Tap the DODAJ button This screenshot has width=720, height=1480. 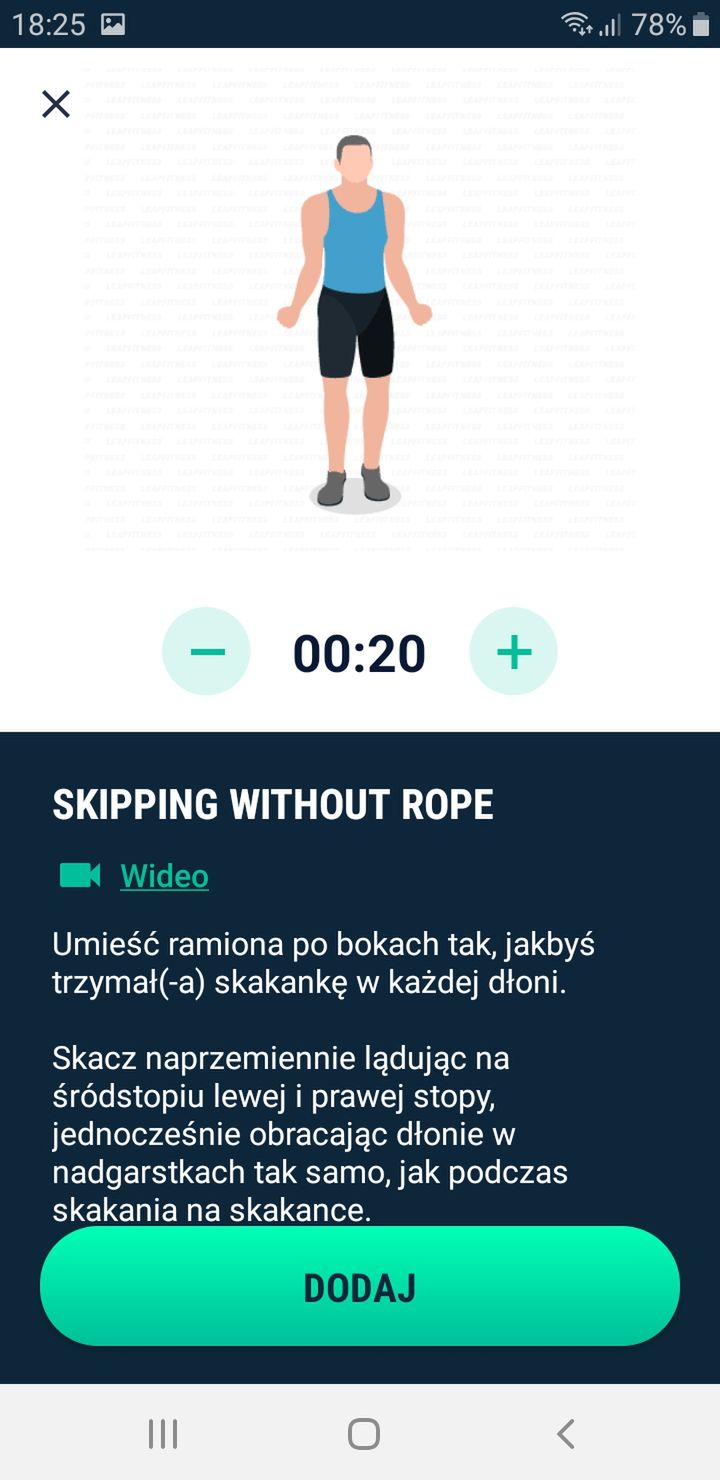point(360,1287)
